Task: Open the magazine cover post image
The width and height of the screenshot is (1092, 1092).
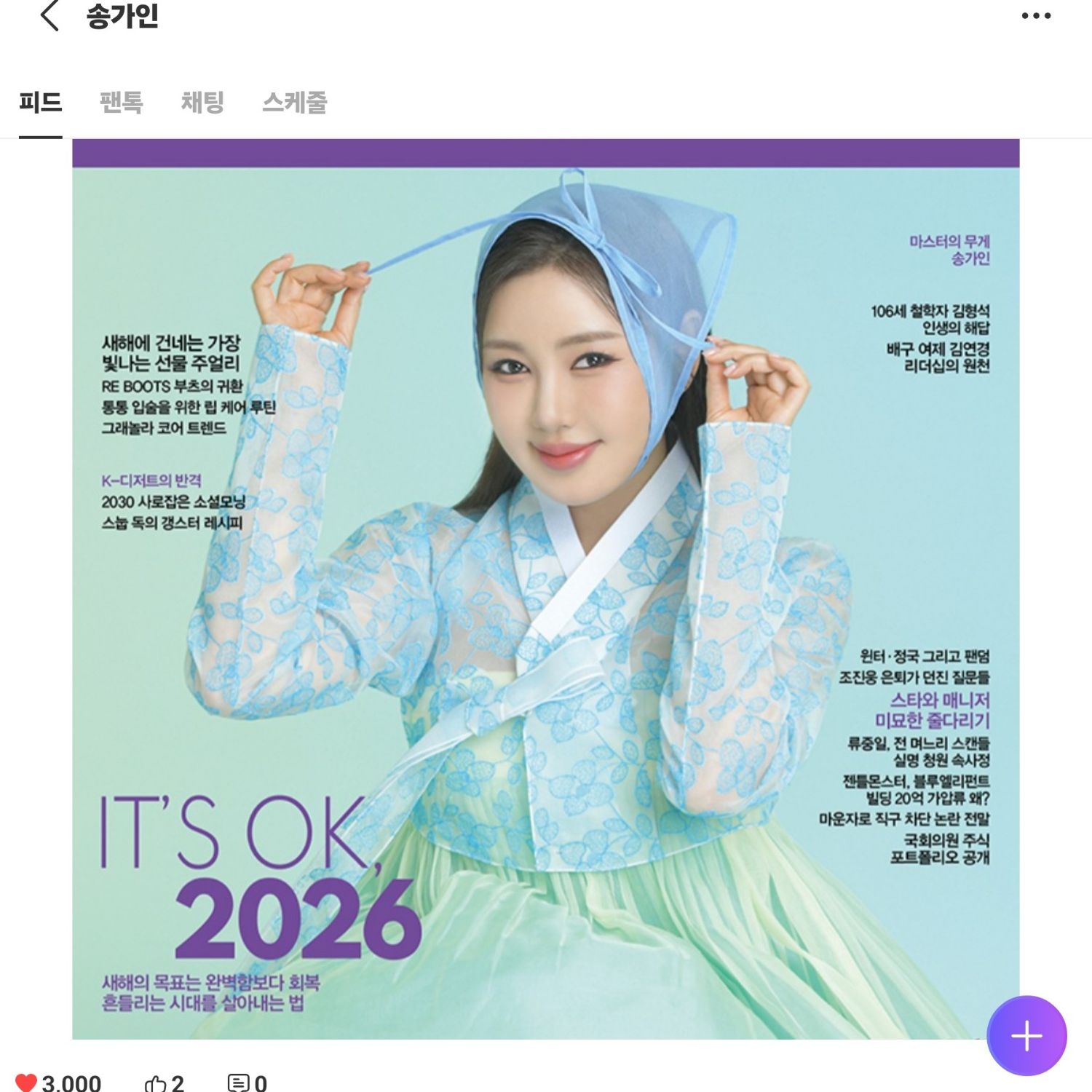Action: pyautogui.click(x=545, y=588)
